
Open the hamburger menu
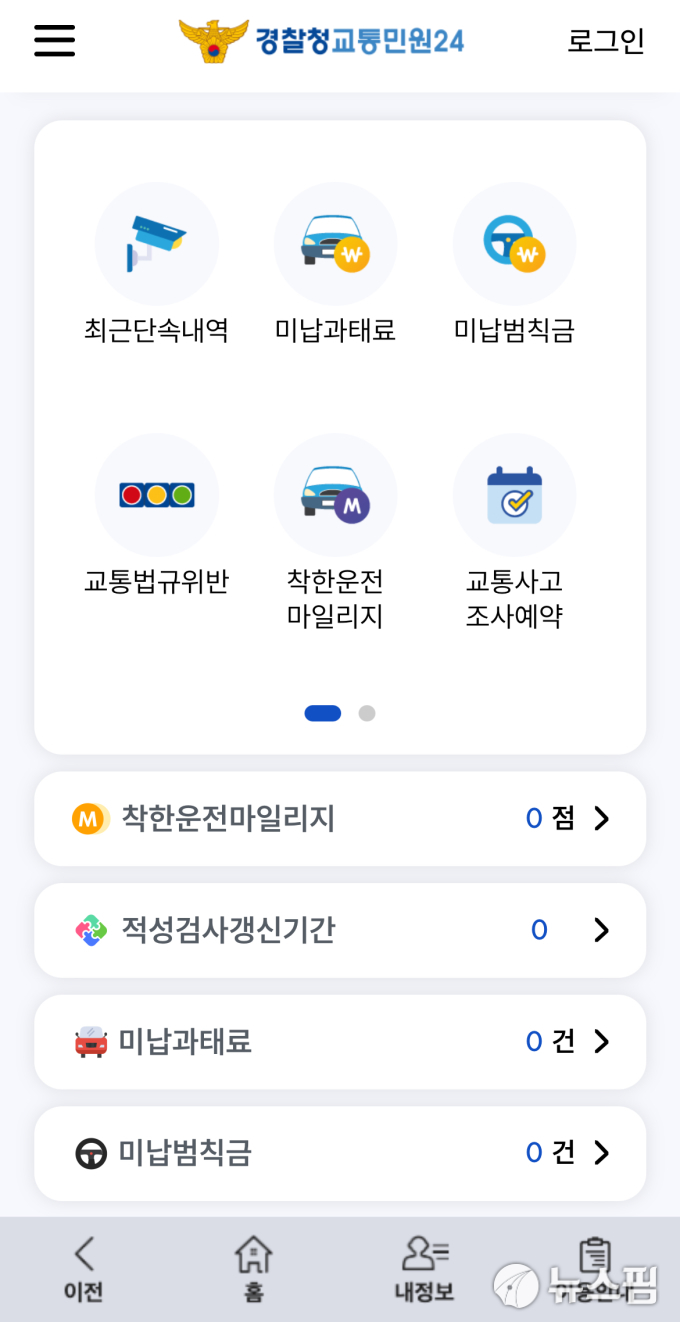(55, 41)
